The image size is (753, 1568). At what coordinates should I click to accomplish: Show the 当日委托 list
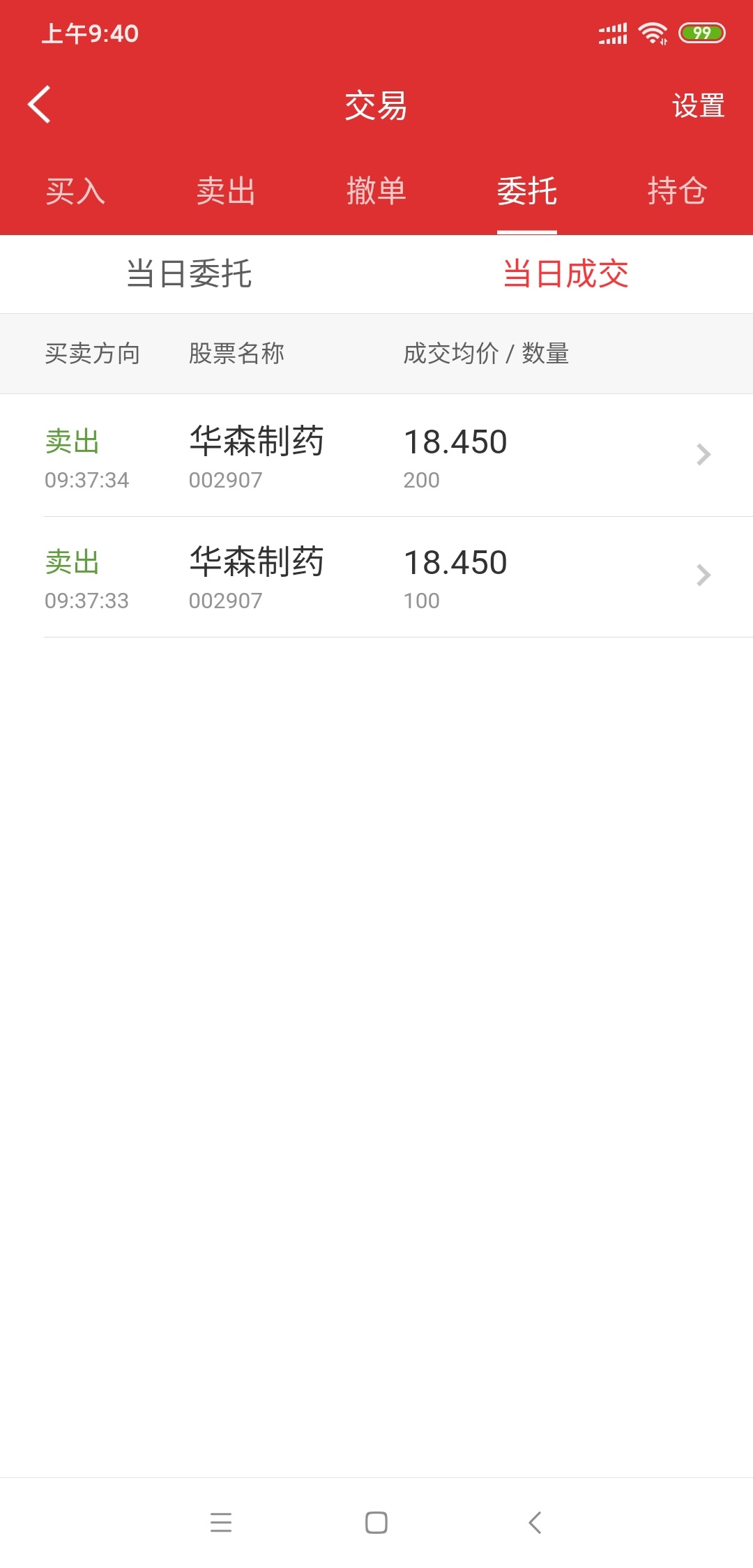[188, 273]
